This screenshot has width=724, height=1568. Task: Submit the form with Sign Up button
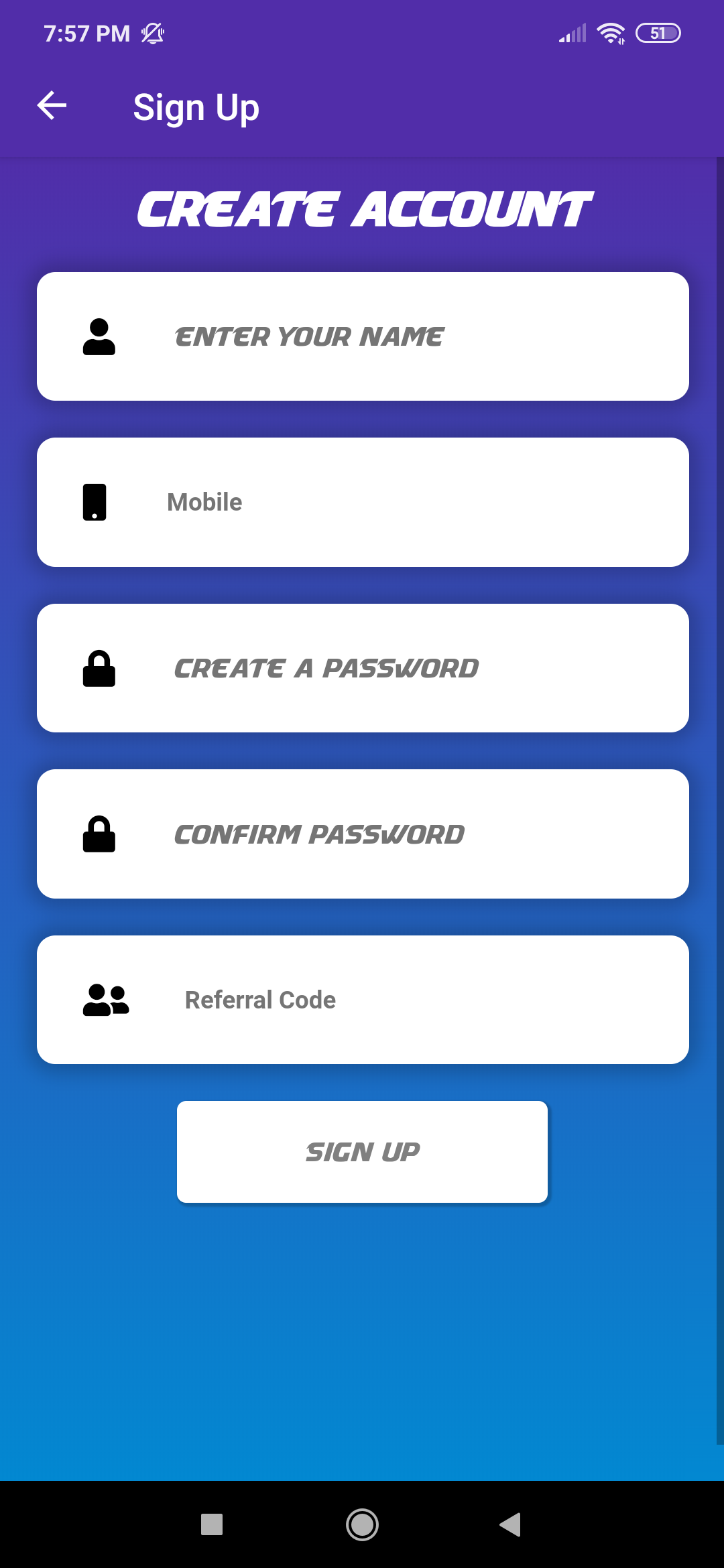[362, 1152]
